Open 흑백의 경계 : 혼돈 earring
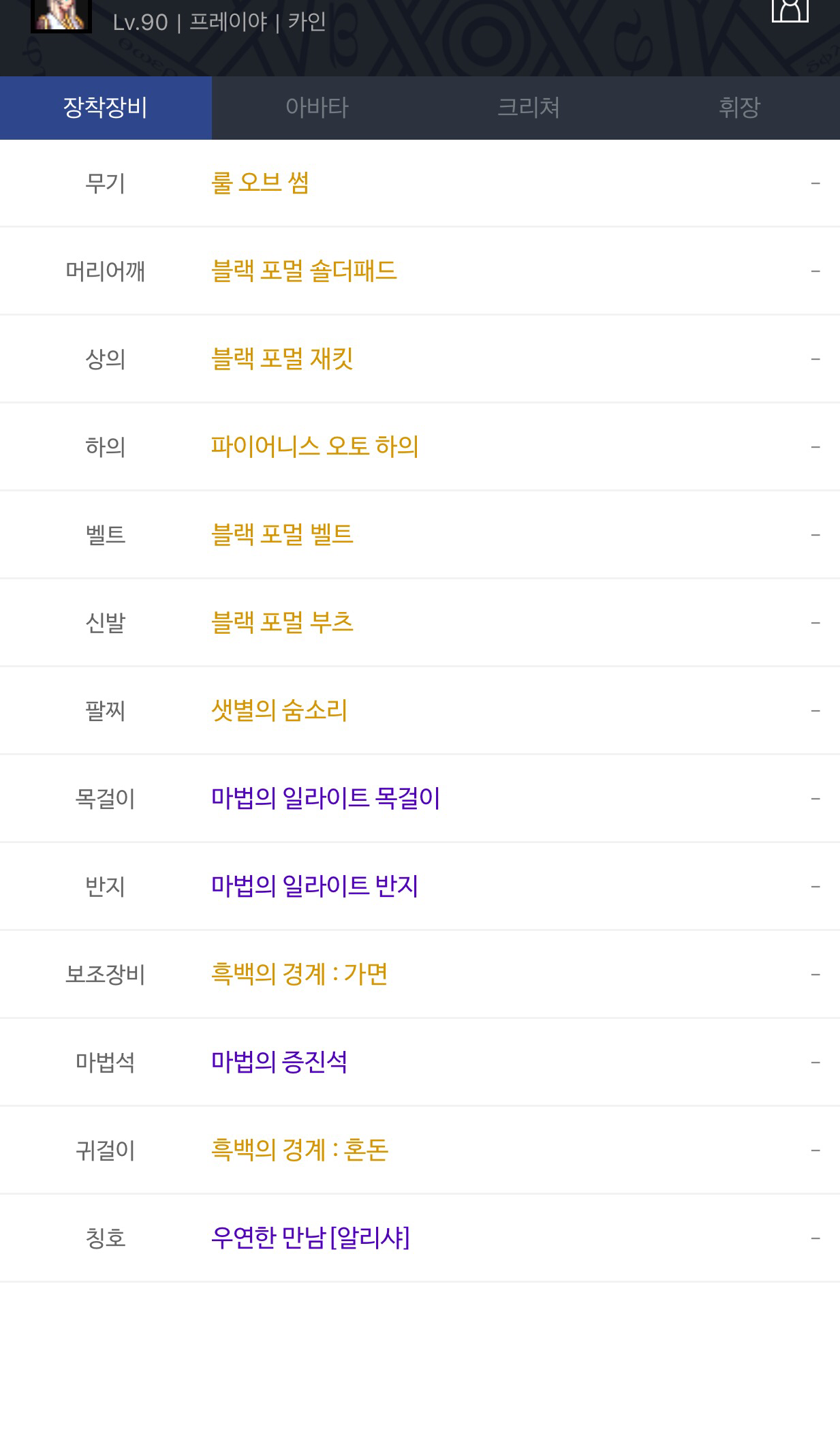 [x=420, y=1150]
